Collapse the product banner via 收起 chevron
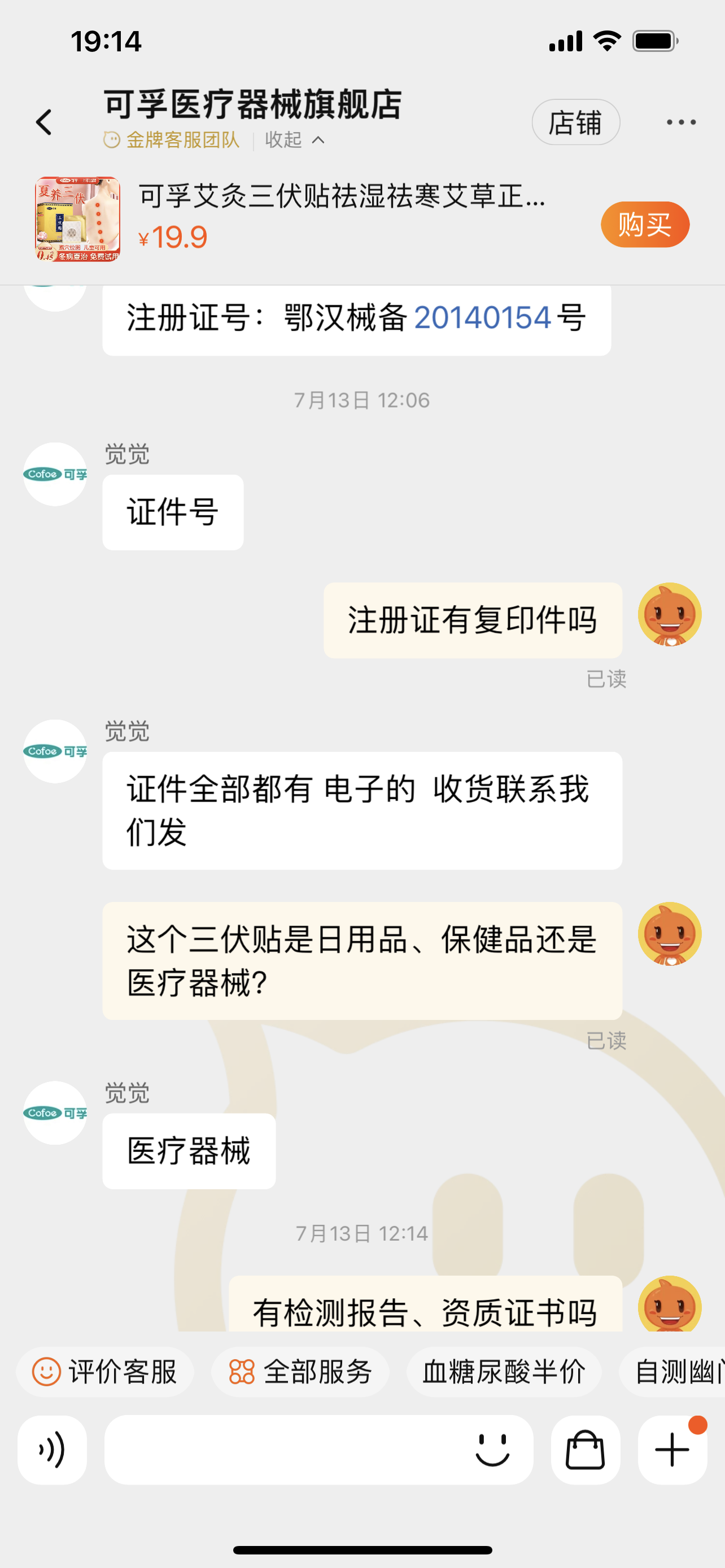The width and height of the screenshot is (725, 1568). [293, 139]
